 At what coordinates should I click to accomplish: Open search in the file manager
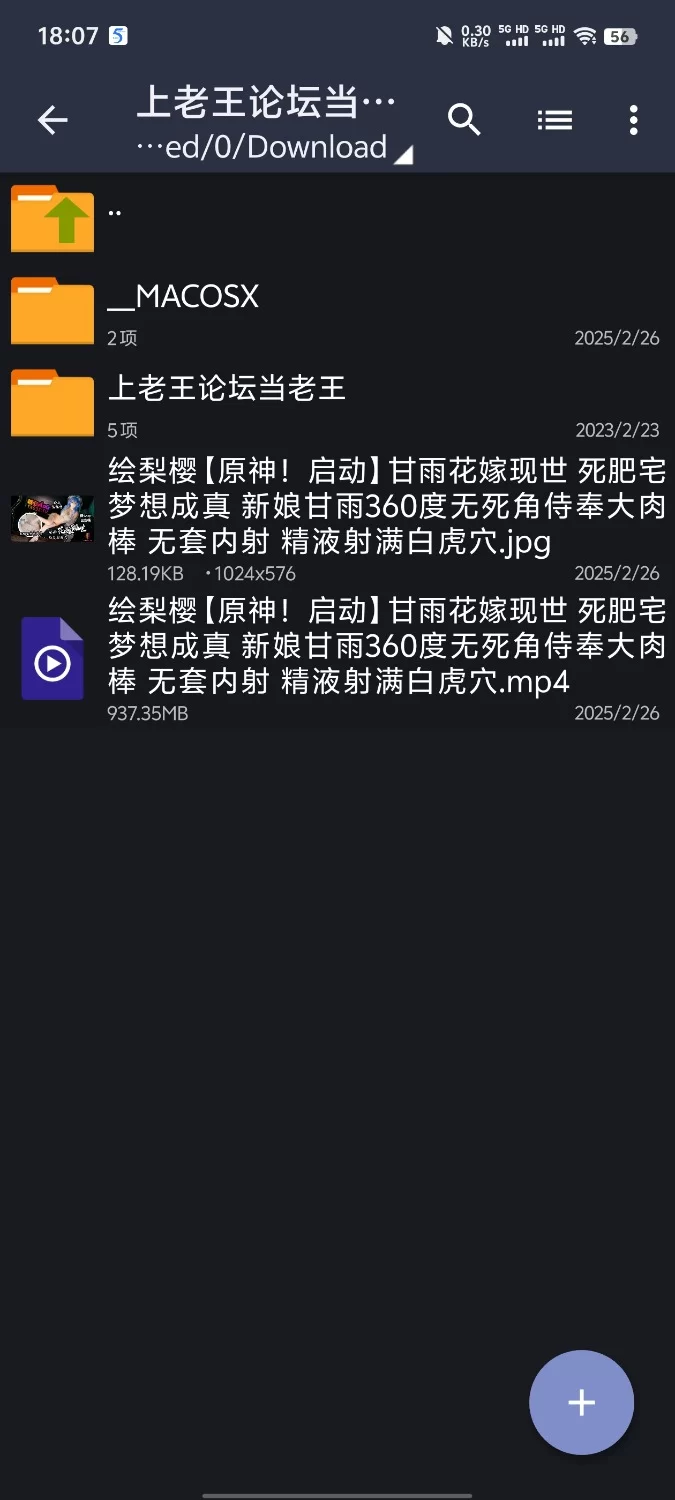point(464,120)
